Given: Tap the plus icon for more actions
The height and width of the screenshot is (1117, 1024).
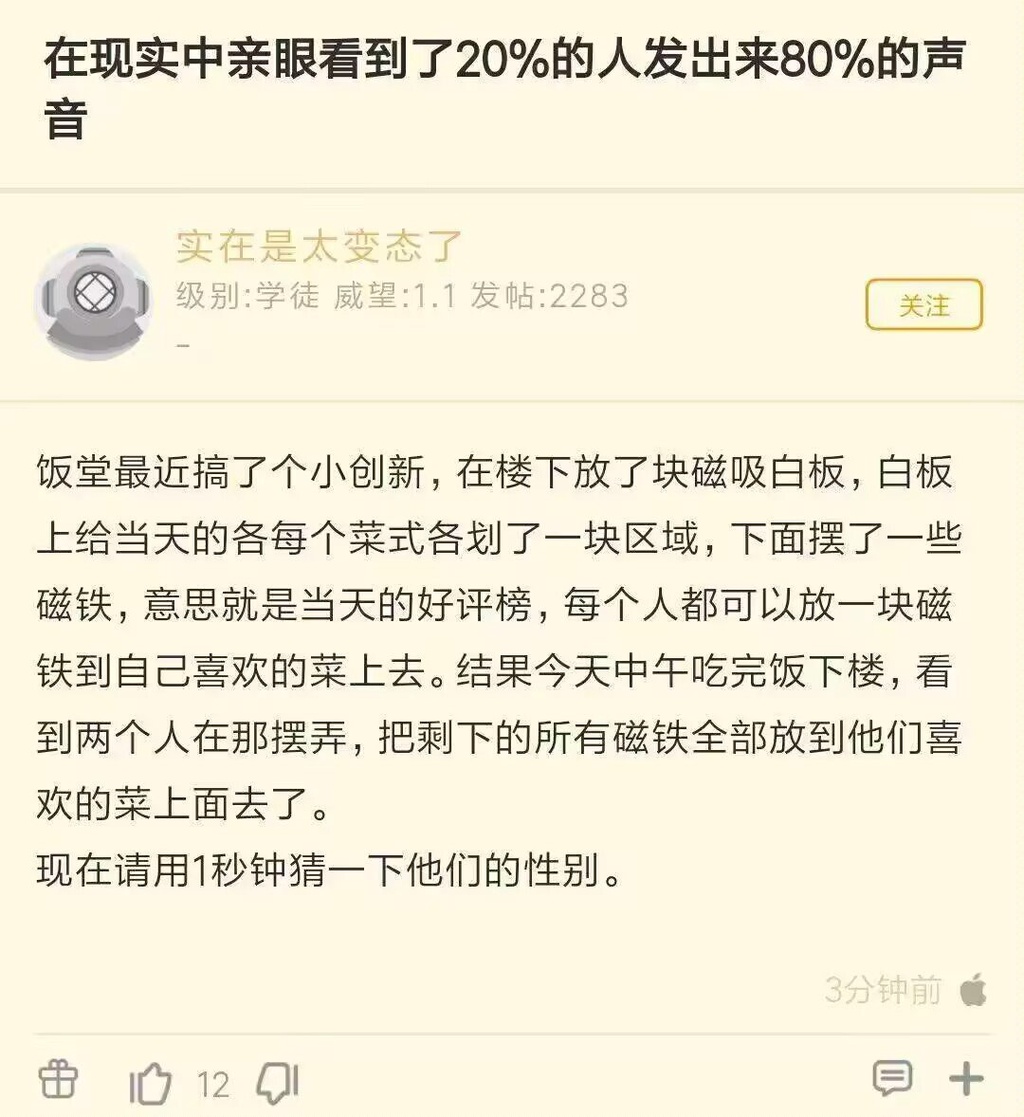Looking at the screenshot, I should pyautogui.click(x=966, y=1079).
